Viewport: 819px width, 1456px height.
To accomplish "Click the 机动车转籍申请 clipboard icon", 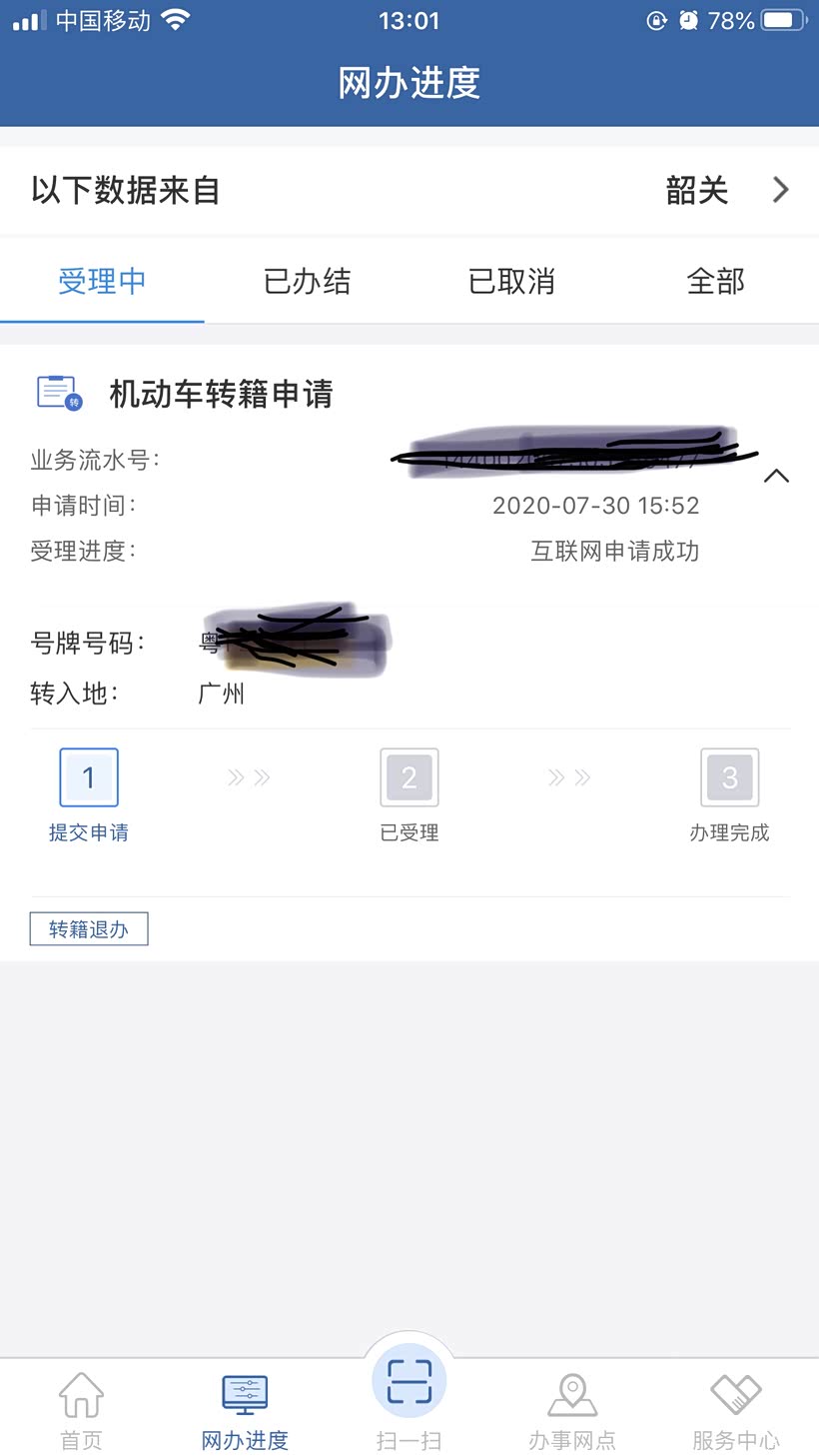I will point(57,394).
